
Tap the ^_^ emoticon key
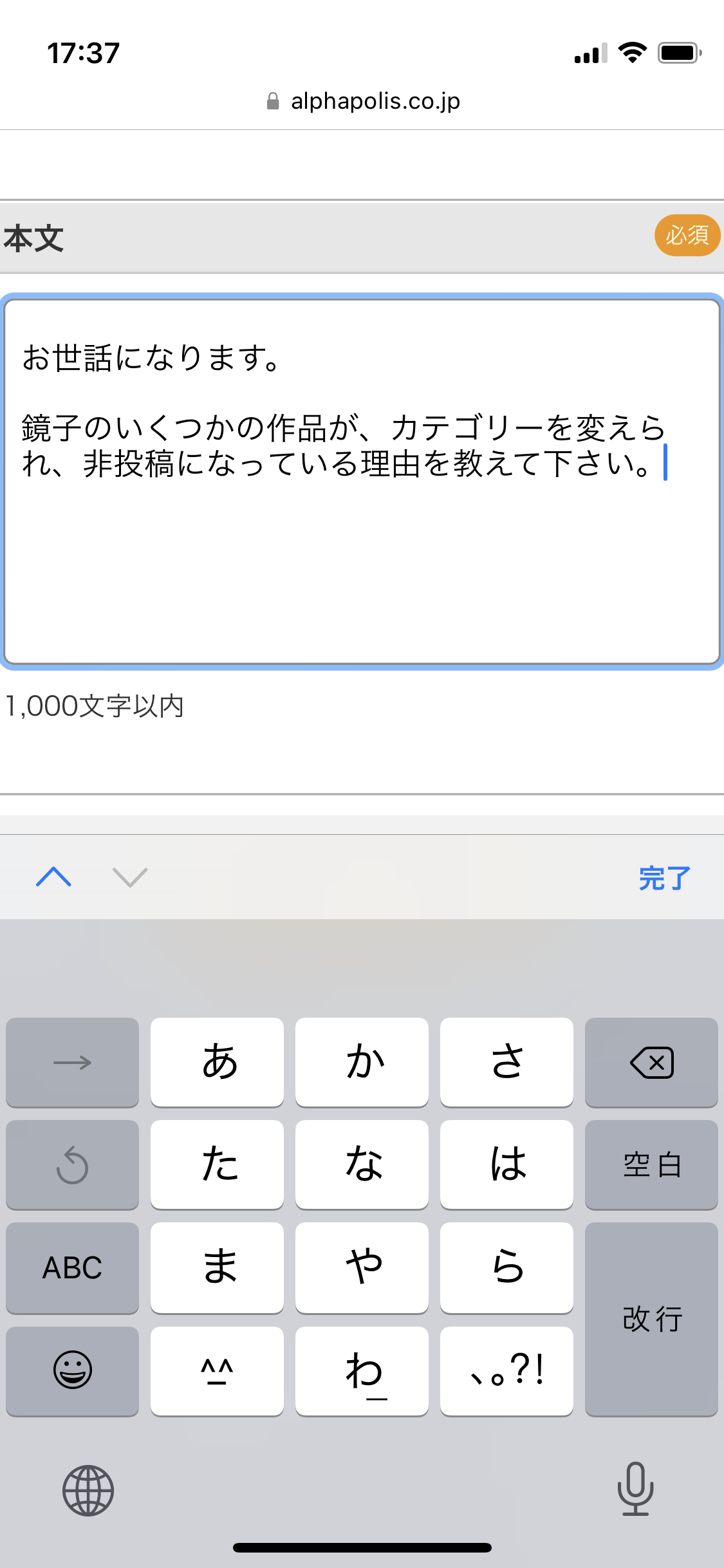pos(218,1370)
